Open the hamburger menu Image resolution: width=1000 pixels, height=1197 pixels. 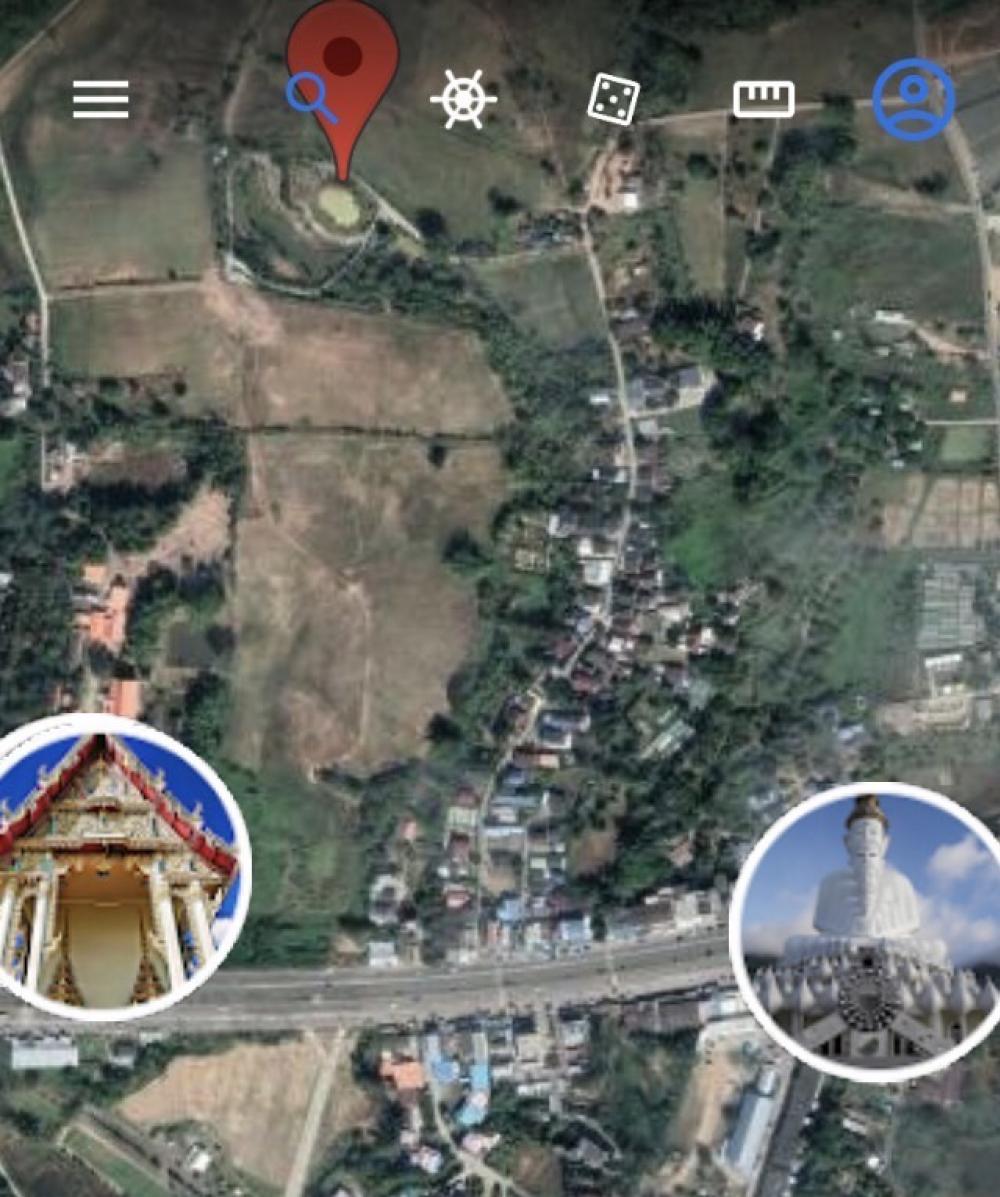coord(101,99)
